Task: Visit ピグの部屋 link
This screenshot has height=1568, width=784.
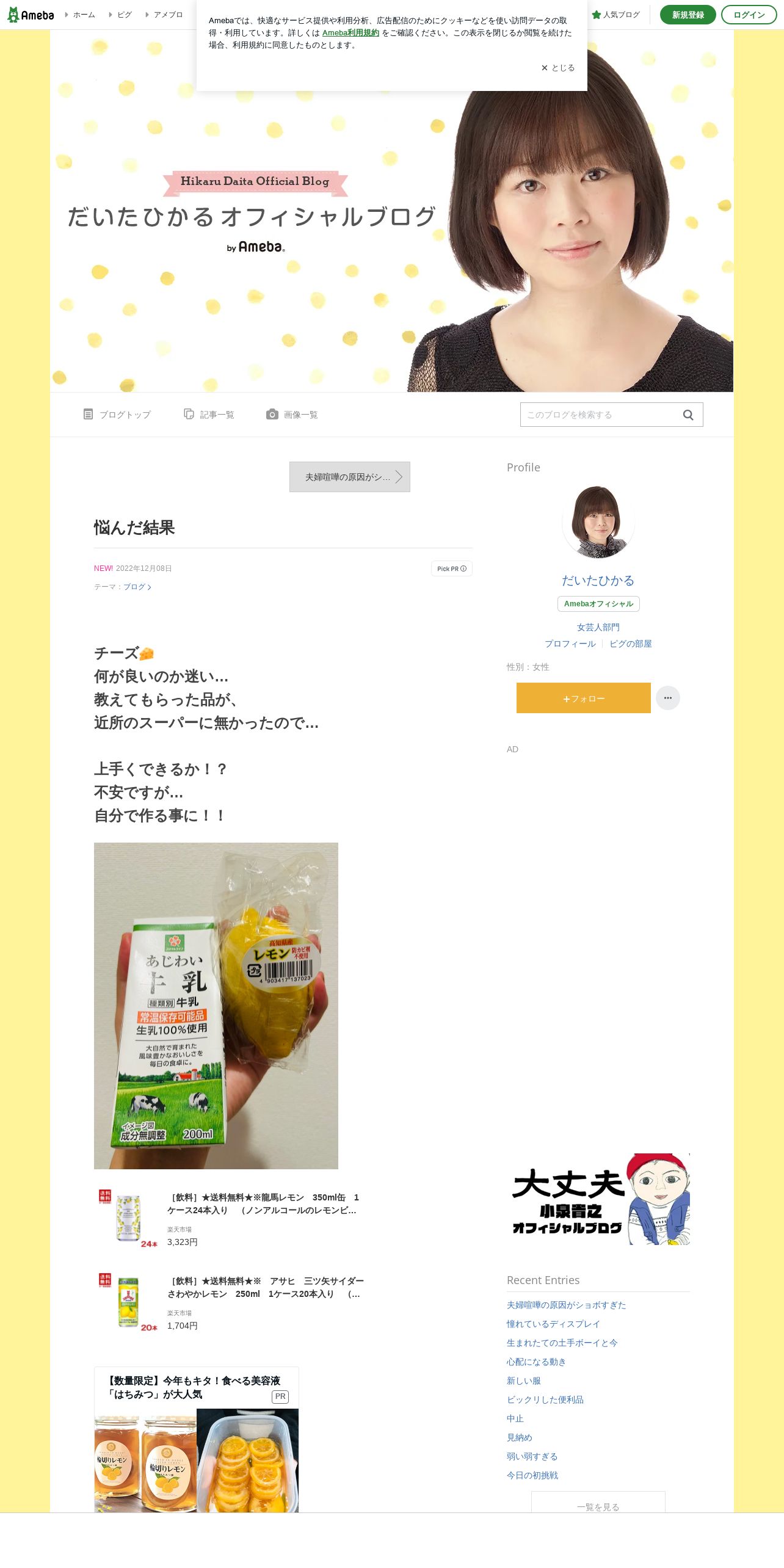Action: click(x=631, y=644)
